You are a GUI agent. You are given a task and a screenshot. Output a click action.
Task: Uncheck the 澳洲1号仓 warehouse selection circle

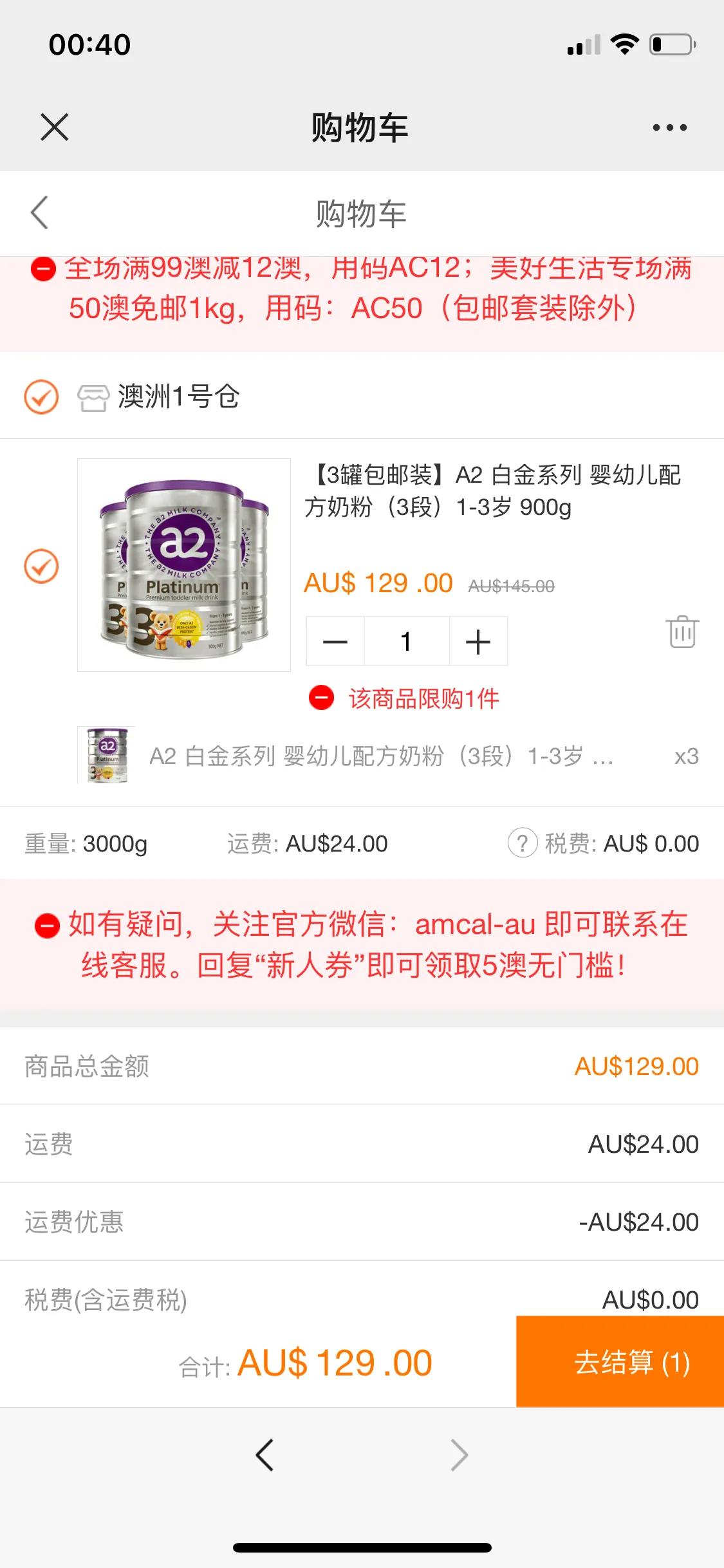(41, 398)
